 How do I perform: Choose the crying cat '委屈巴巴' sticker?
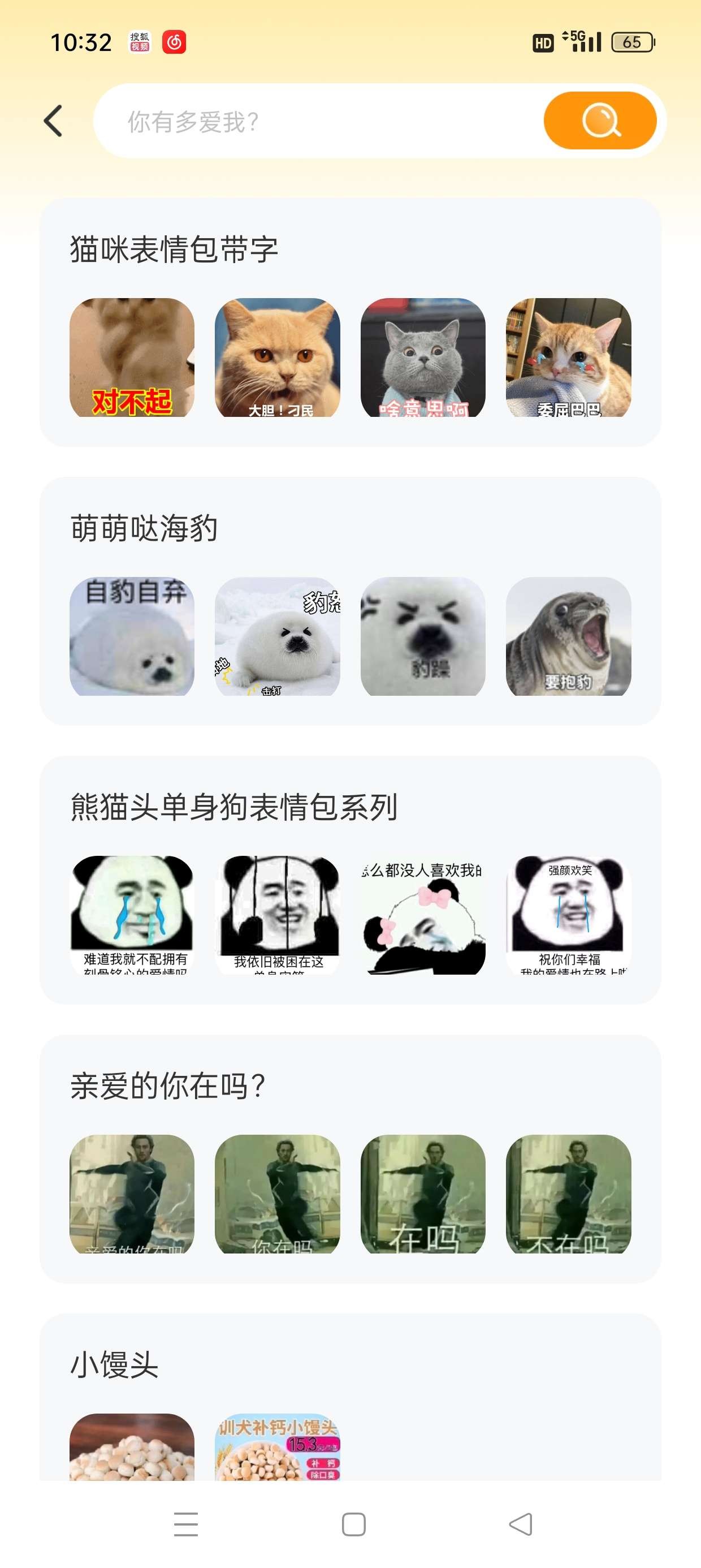click(568, 357)
